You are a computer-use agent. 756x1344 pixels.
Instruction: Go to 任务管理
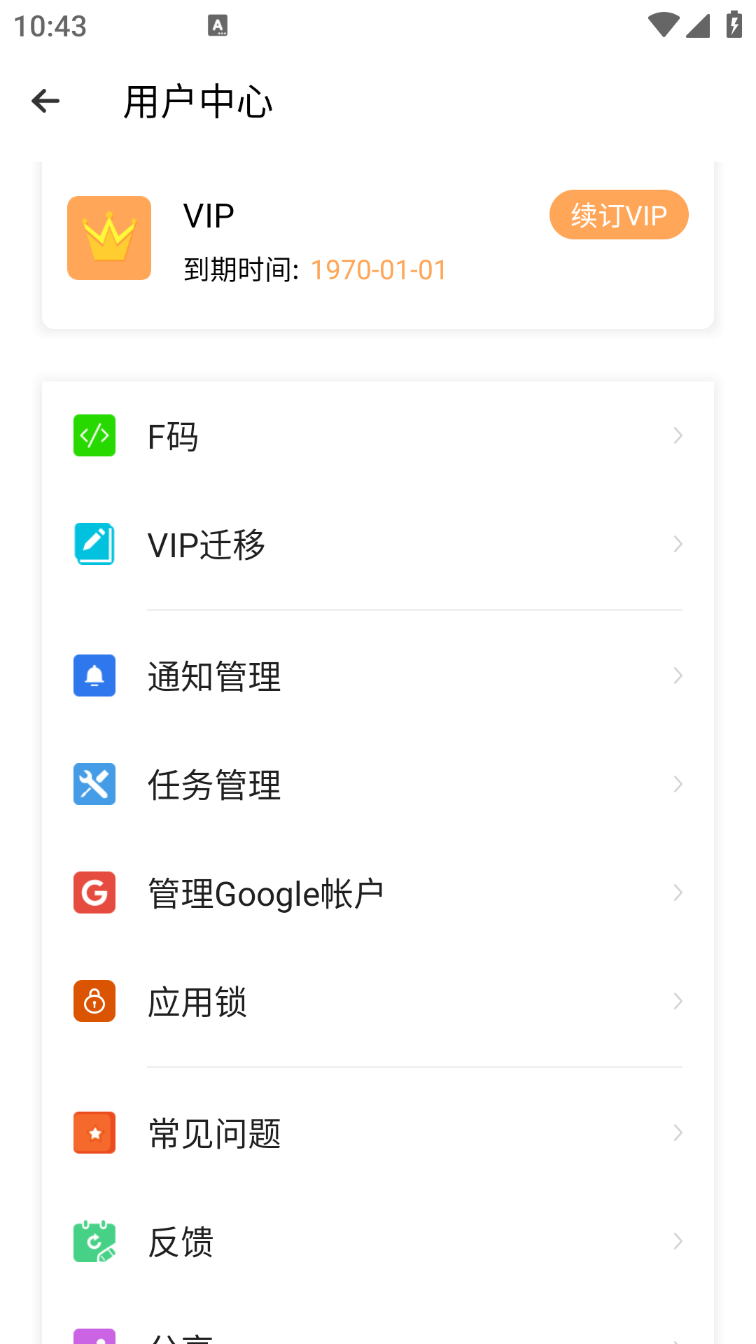(x=377, y=785)
